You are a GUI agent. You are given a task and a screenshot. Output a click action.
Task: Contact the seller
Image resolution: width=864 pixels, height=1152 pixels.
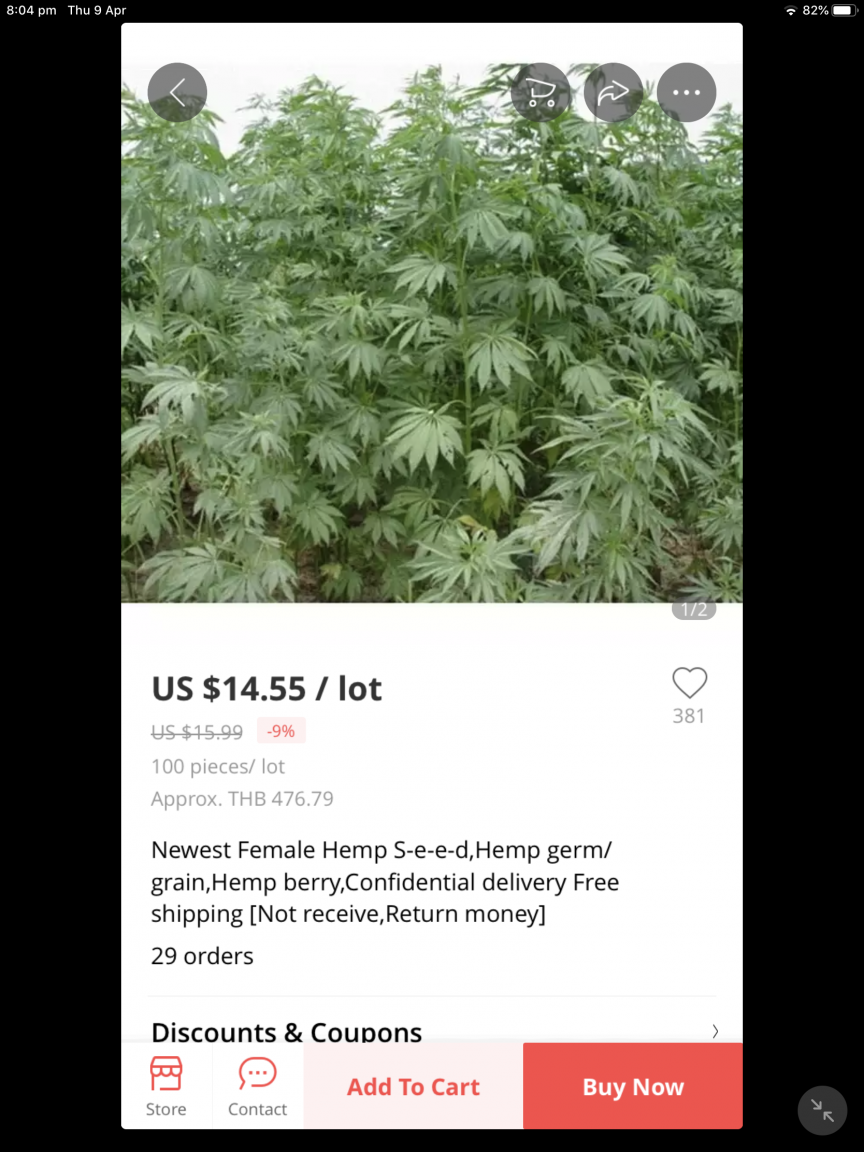(x=257, y=1086)
